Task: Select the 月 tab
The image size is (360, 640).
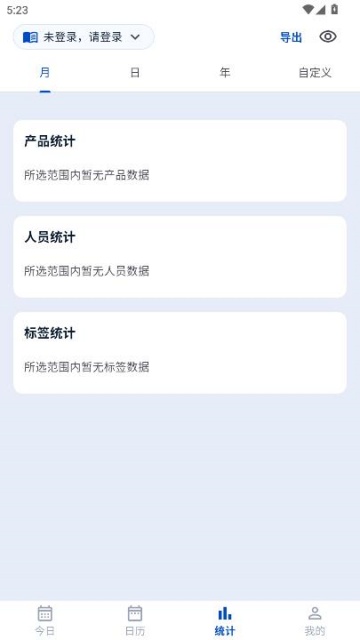Action: pyautogui.click(x=45, y=73)
